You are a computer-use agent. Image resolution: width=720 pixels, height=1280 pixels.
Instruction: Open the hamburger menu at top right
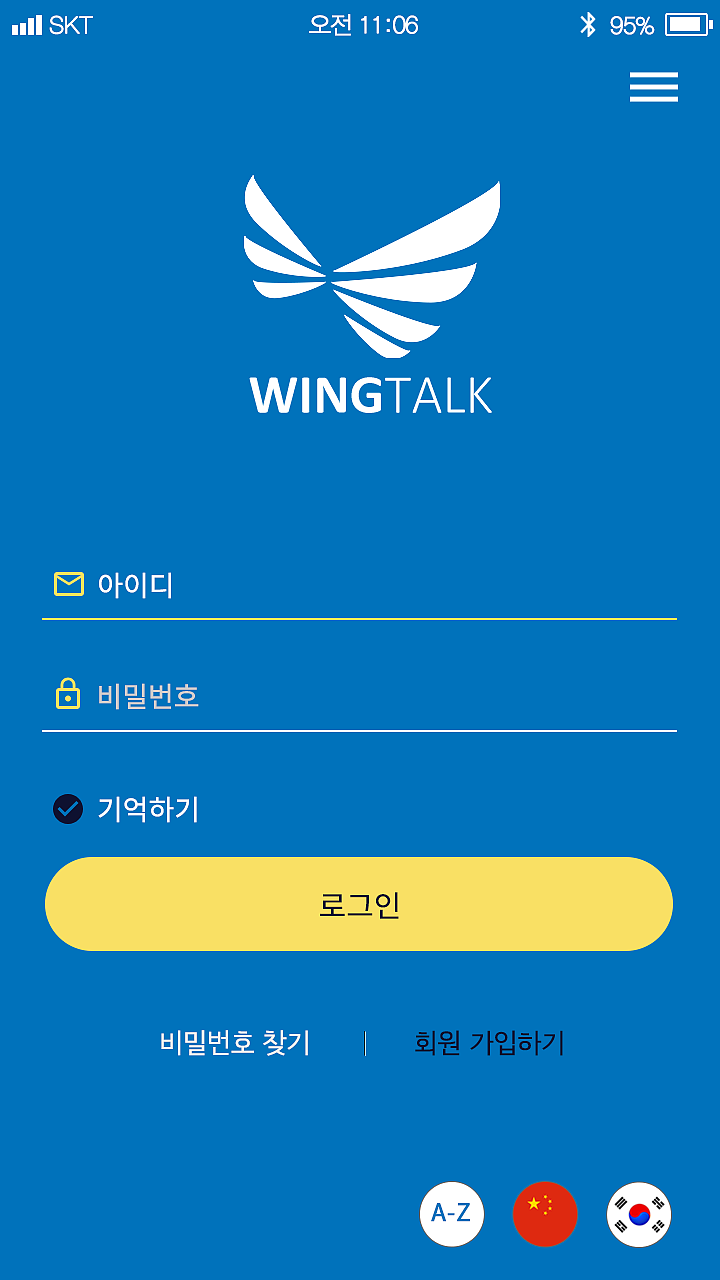pyautogui.click(x=653, y=88)
